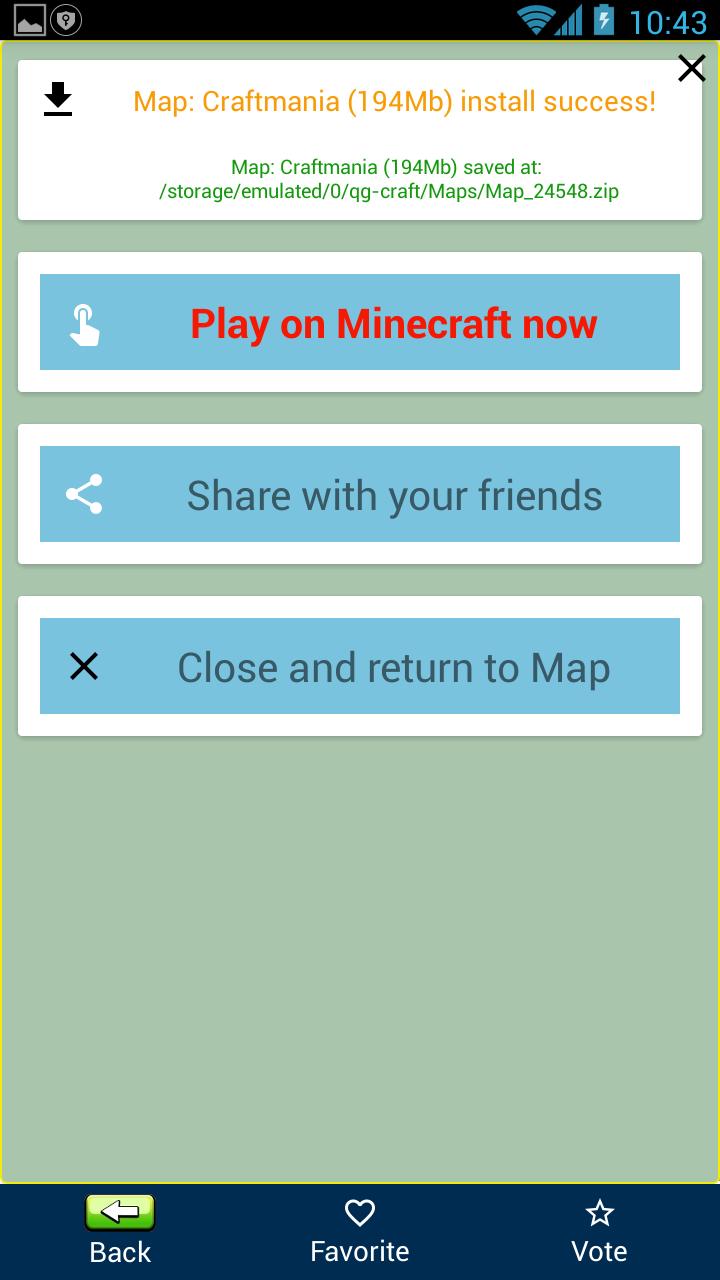Close and return to Map
Image resolution: width=720 pixels, height=1280 pixels.
pos(360,666)
